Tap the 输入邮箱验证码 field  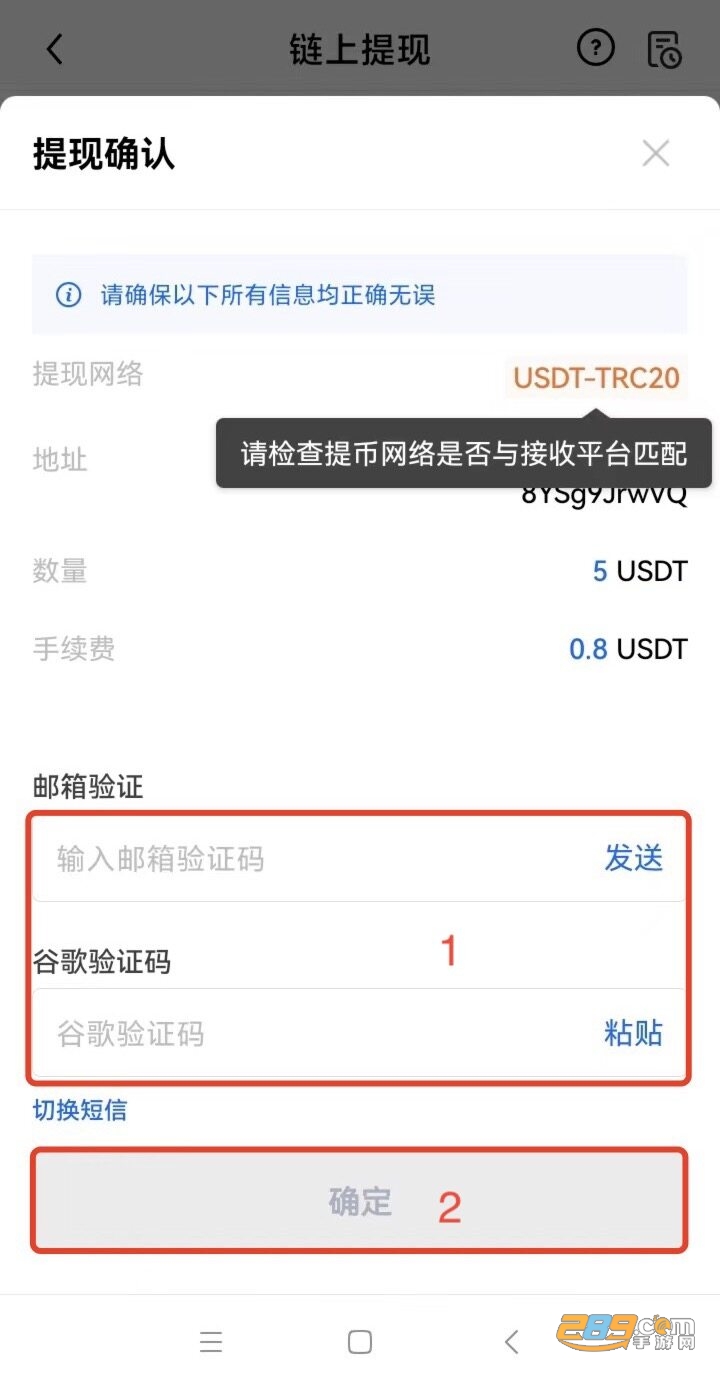[300, 859]
